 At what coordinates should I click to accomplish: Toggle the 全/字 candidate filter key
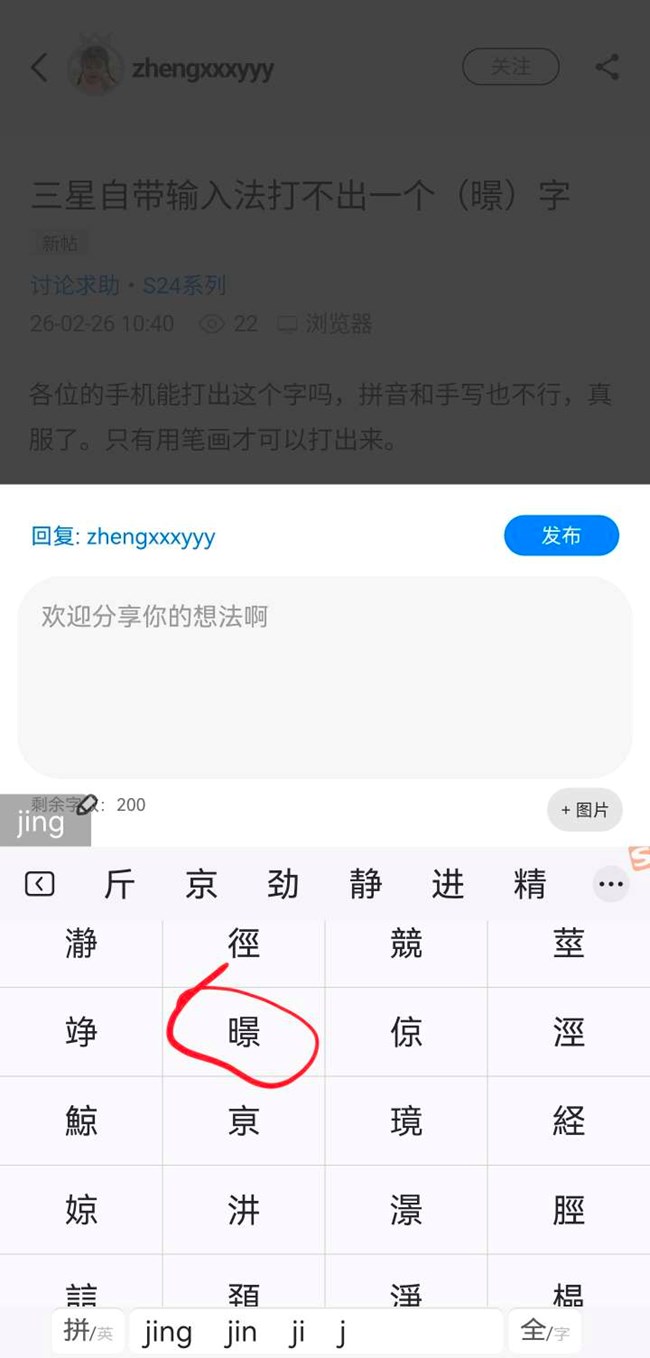545,1331
